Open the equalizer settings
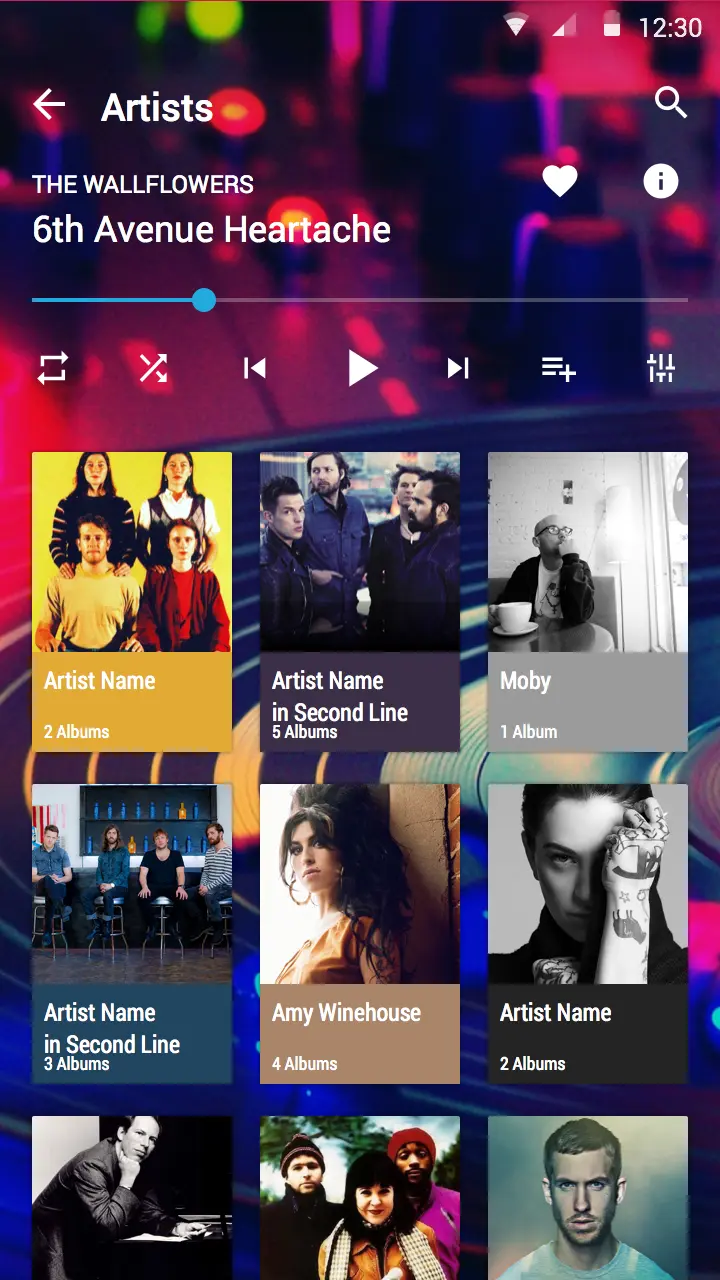The height and width of the screenshot is (1280, 720). tap(661, 368)
